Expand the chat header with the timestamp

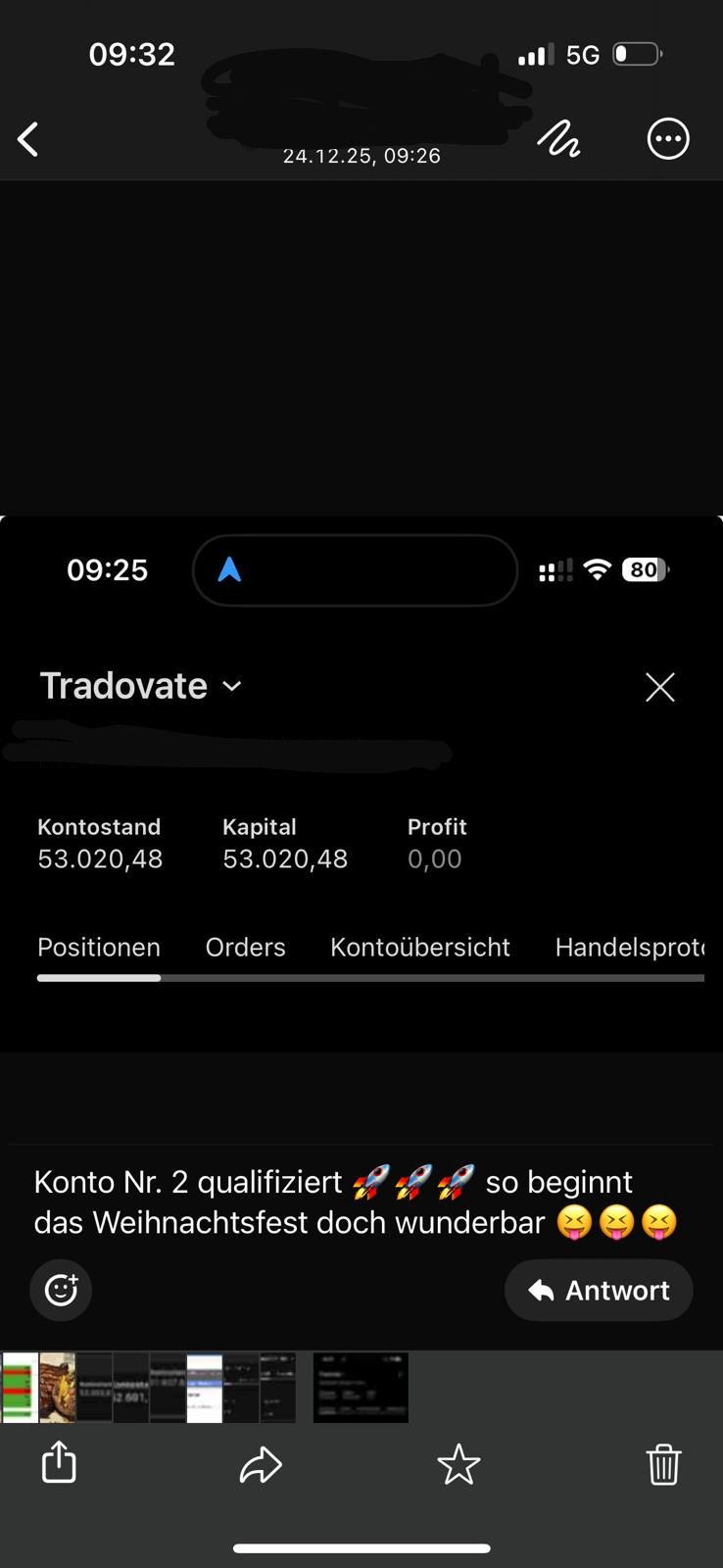[361, 155]
